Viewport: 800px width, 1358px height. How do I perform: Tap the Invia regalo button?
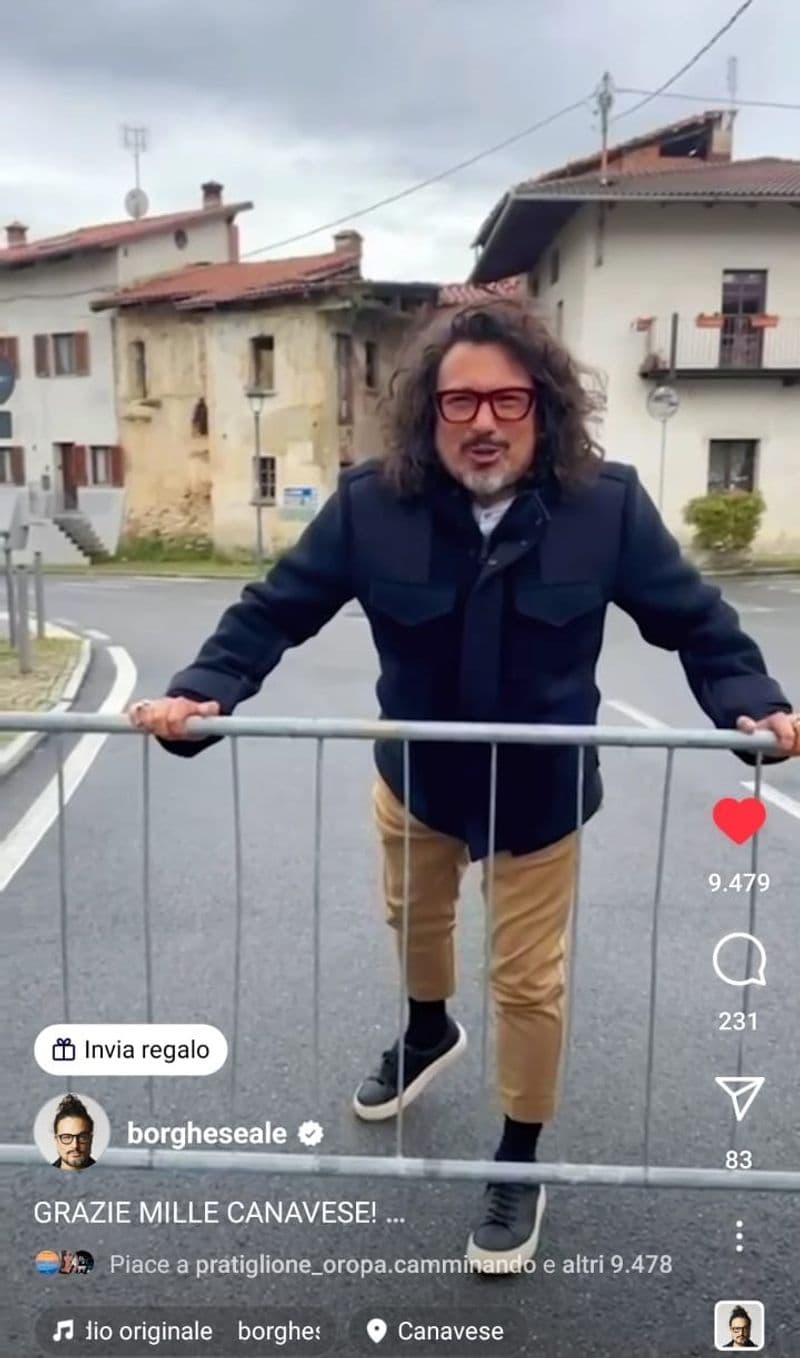click(x=131, y=1049)
